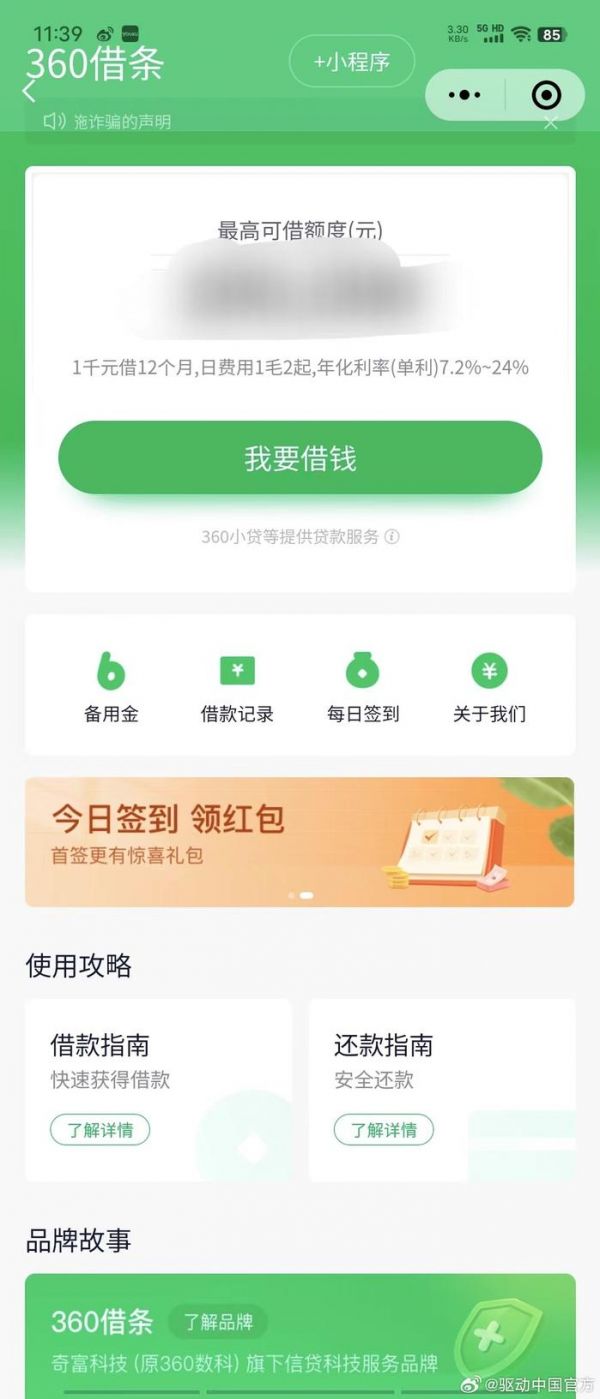Open 关于我们
This screenshot has width=600, height=1399.
pyautogui.click(x=489, y=686)
